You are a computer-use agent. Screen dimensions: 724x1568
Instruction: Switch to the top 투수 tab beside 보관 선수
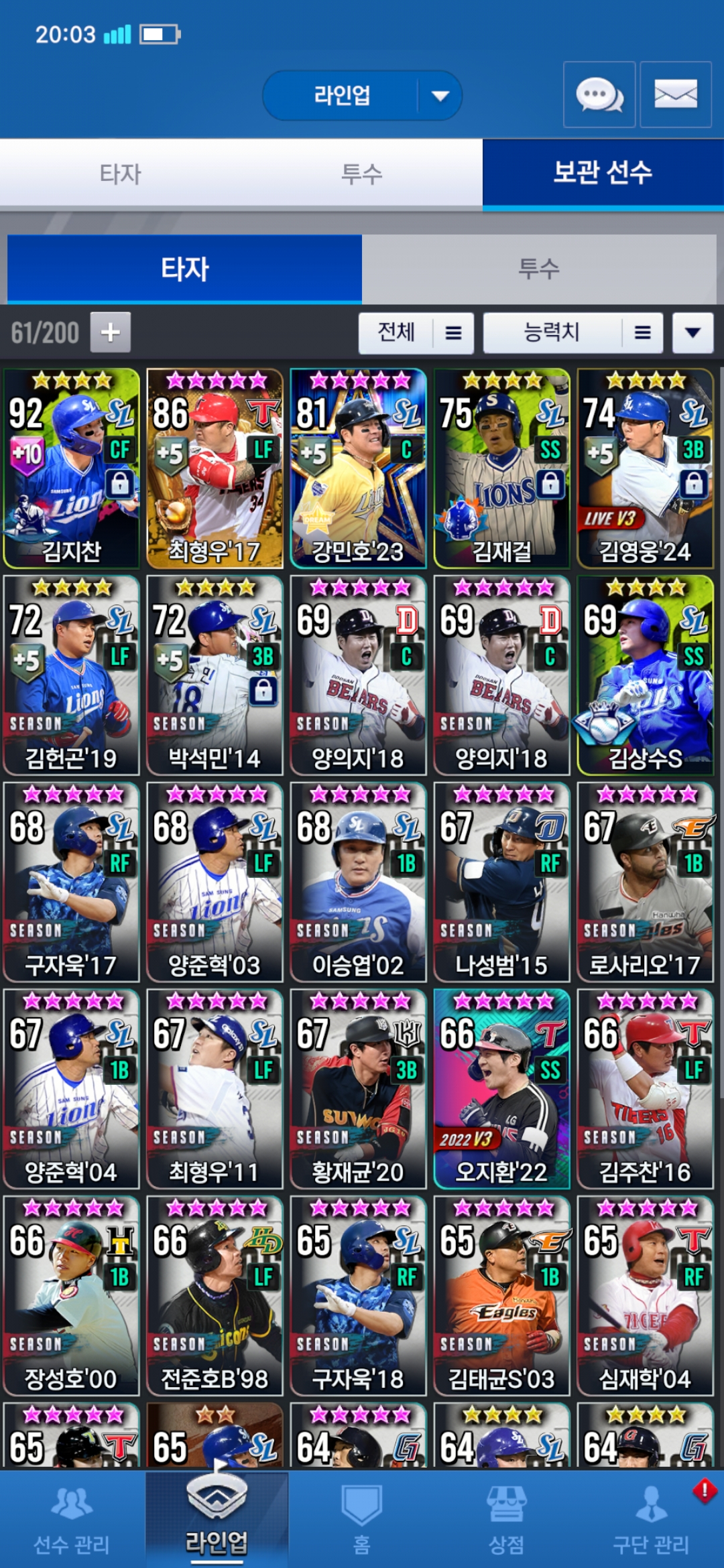click(362, 174)
